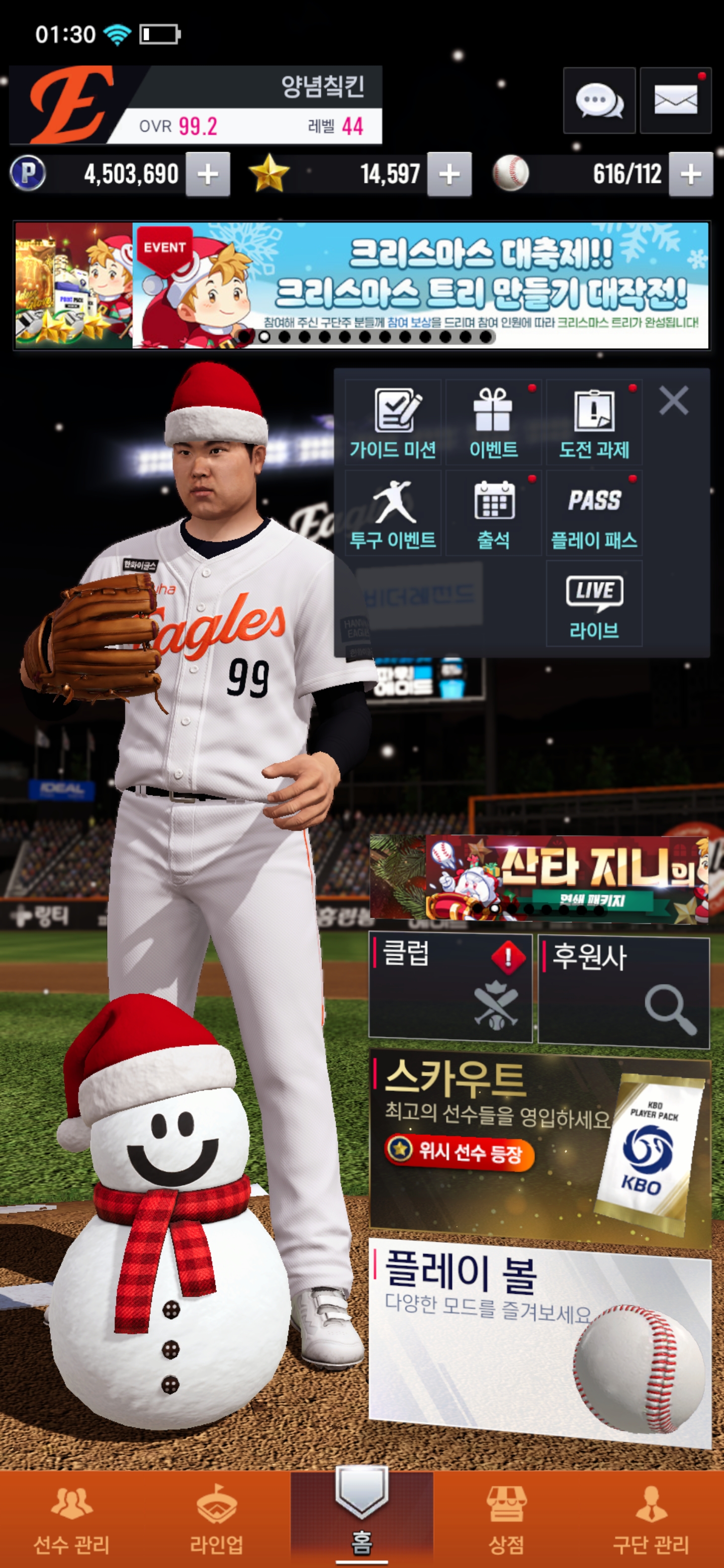This screenshot has height=1568, width=724.
Task: Open the mailbox envelope icon
Action: (675, 101)
